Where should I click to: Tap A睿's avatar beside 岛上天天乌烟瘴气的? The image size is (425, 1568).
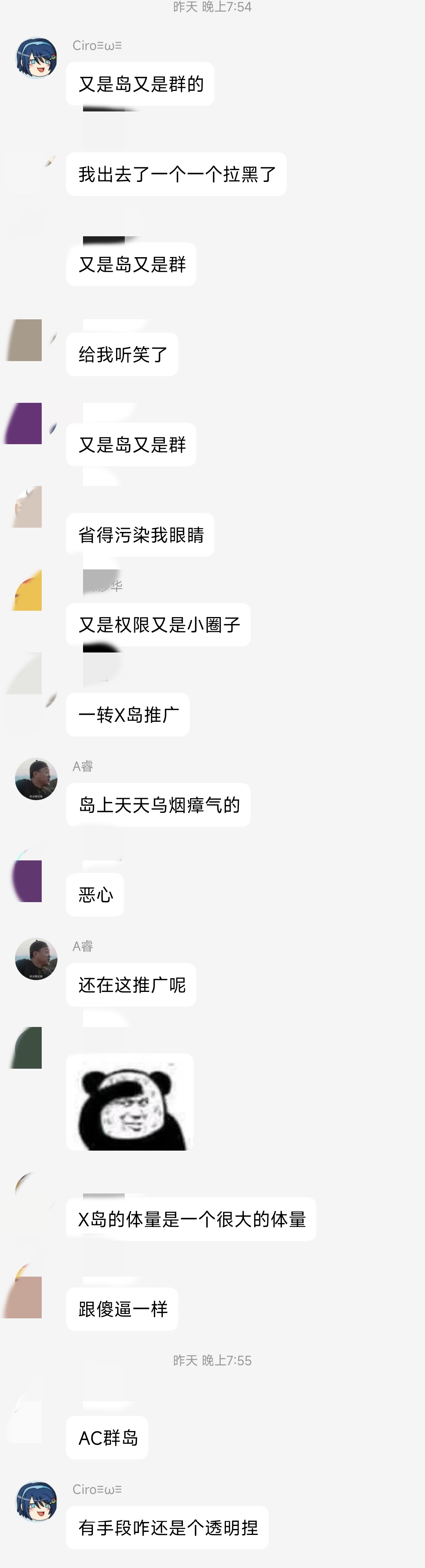[37, 778]
